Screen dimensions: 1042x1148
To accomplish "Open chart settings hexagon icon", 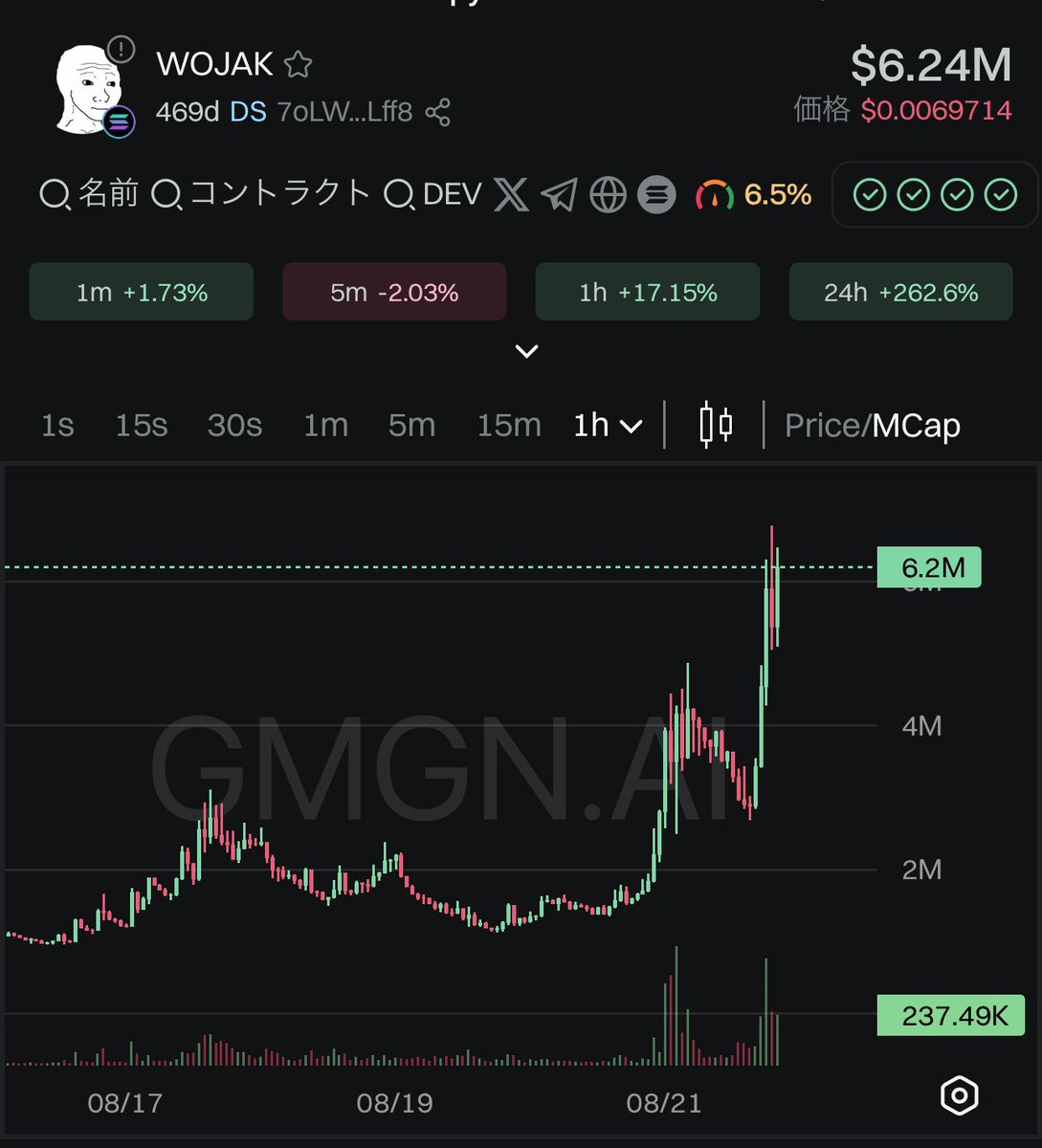I will [x=959, y=1095].
